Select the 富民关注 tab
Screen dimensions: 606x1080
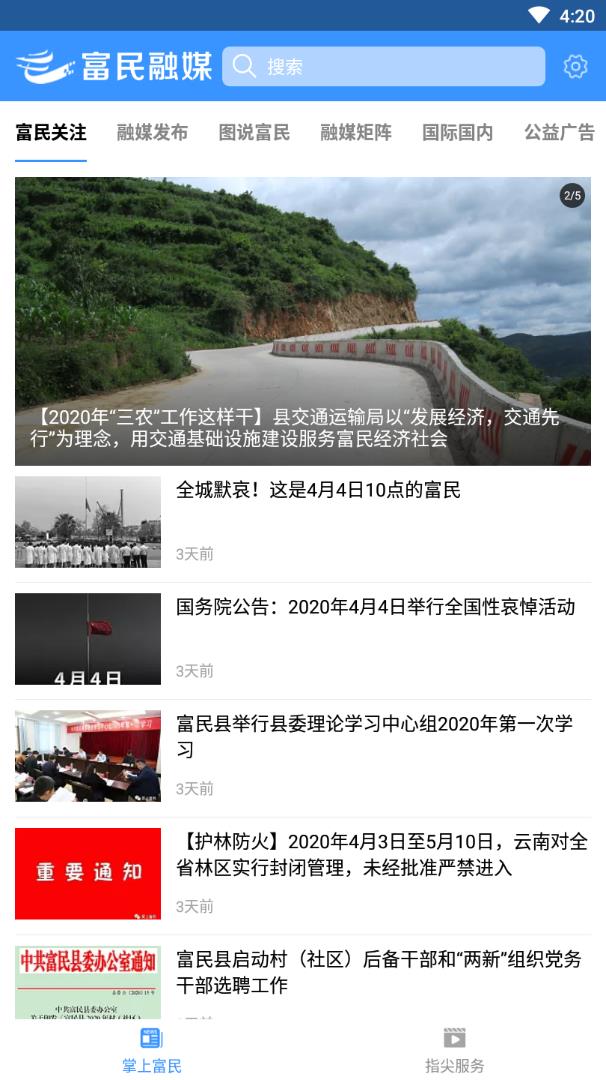(51, 132)
